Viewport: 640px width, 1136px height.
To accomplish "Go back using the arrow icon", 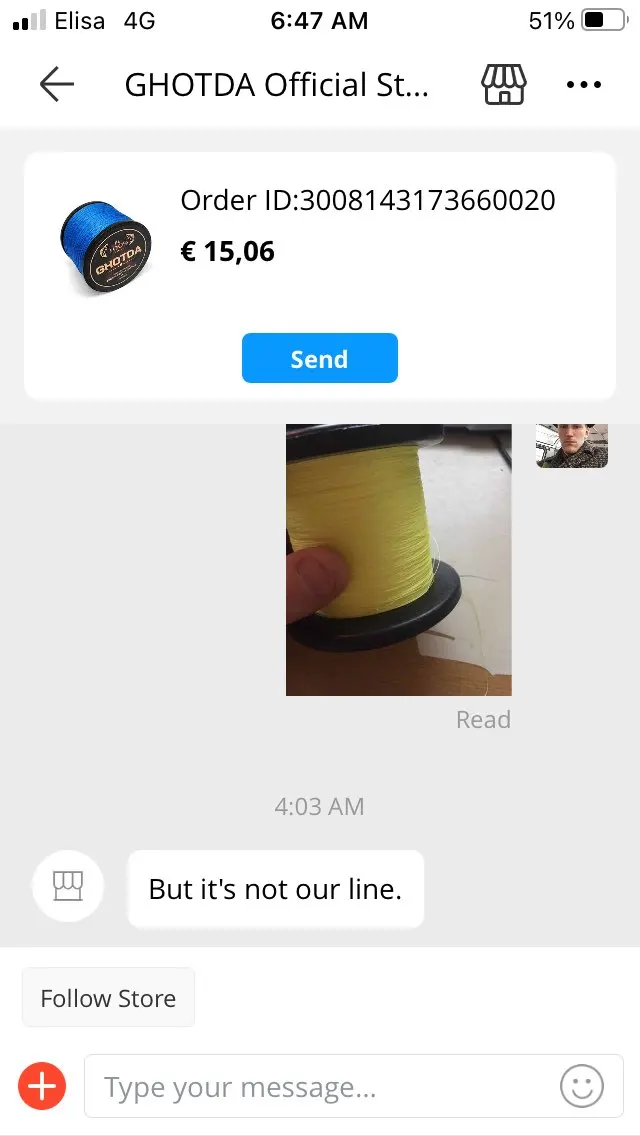I will click(x=57, y=85).
